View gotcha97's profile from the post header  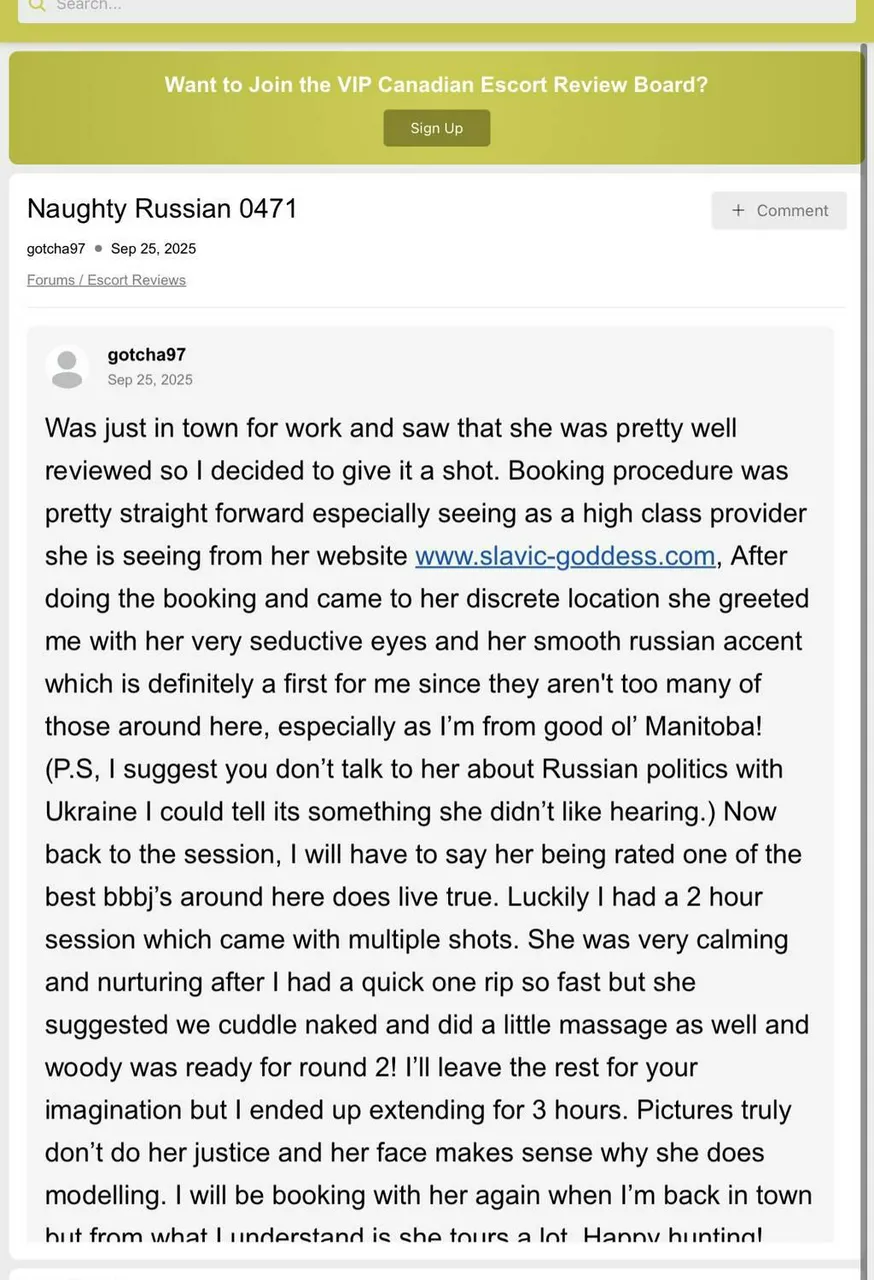pos(146,355)
